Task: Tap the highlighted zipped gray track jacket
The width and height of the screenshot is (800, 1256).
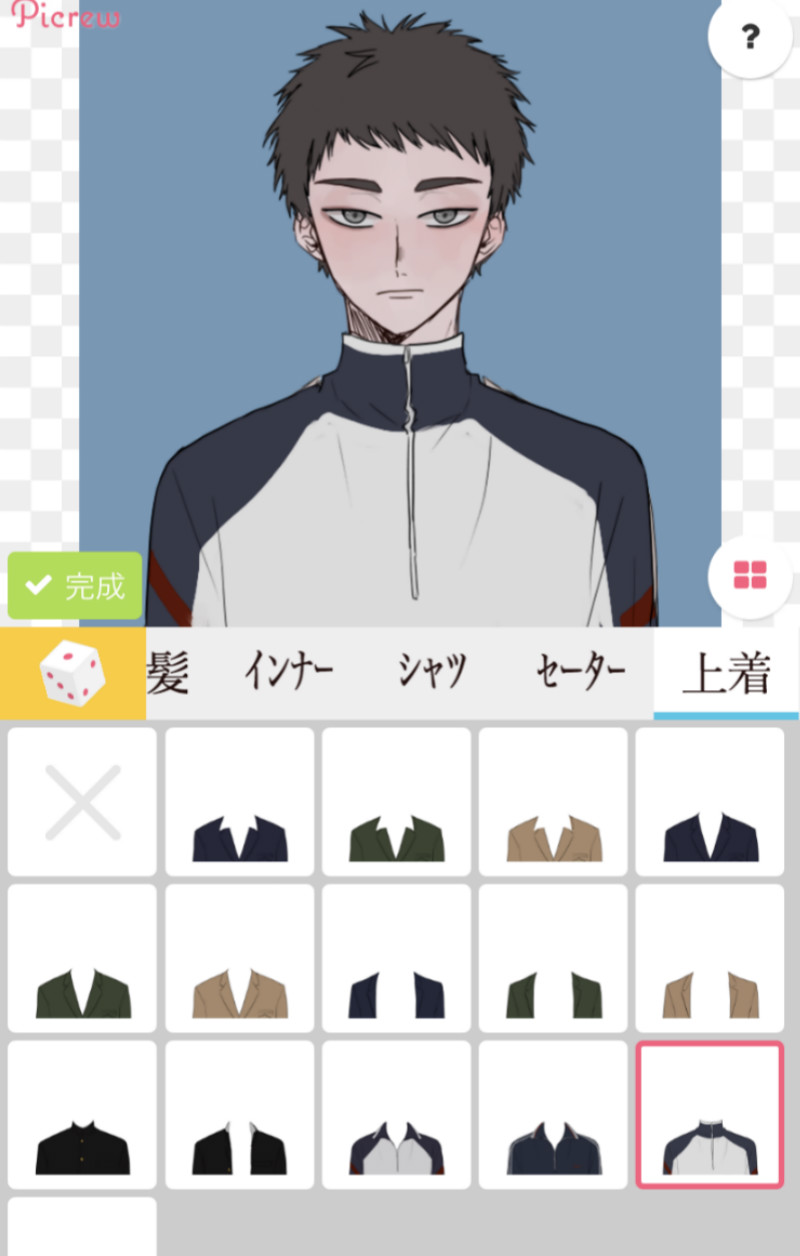Action: point(710,1115)
